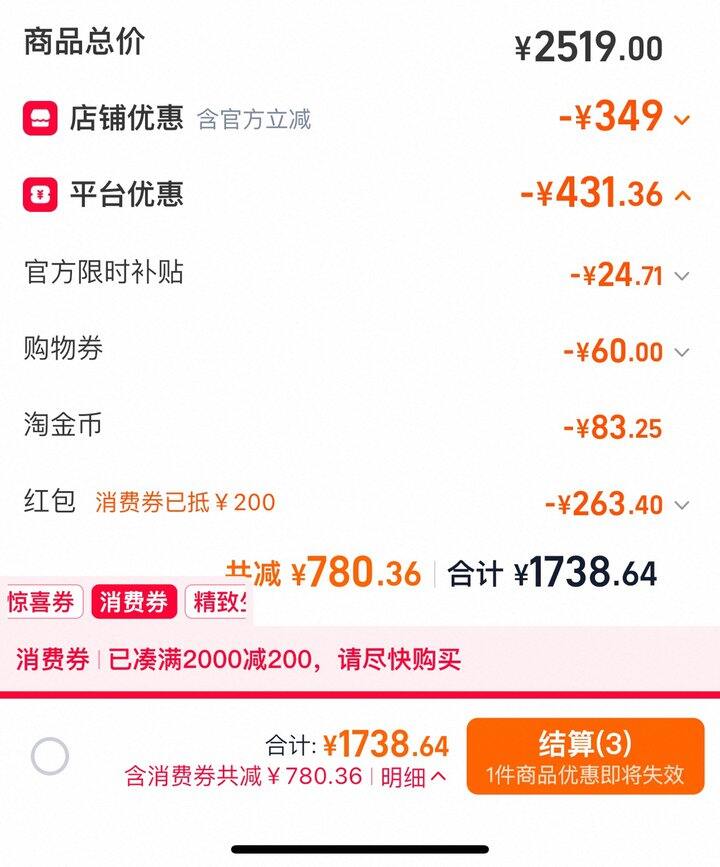Tap 结算(3) to check out

585,756
